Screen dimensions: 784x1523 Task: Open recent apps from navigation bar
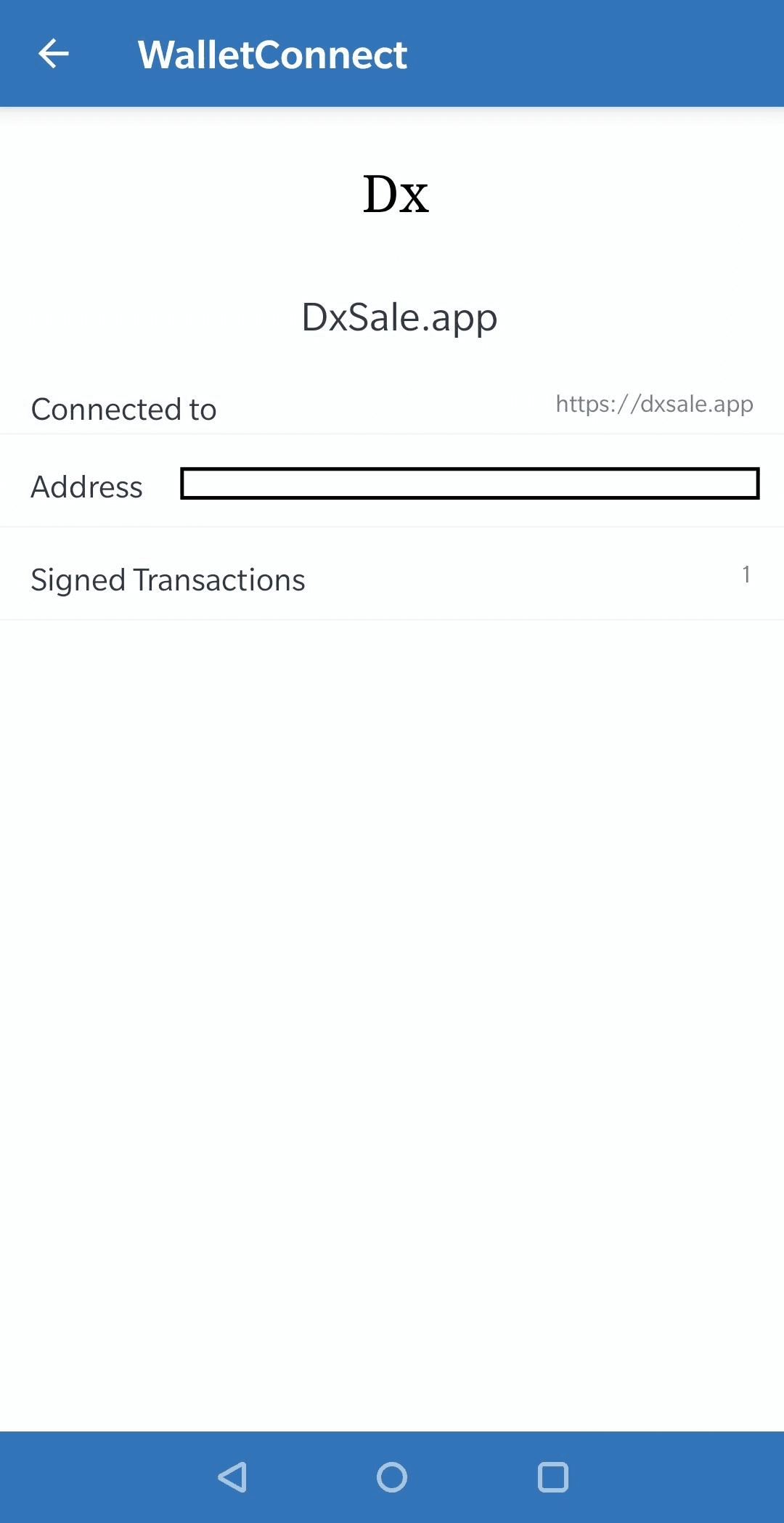pyautogui.click(x=552, y=1477)
